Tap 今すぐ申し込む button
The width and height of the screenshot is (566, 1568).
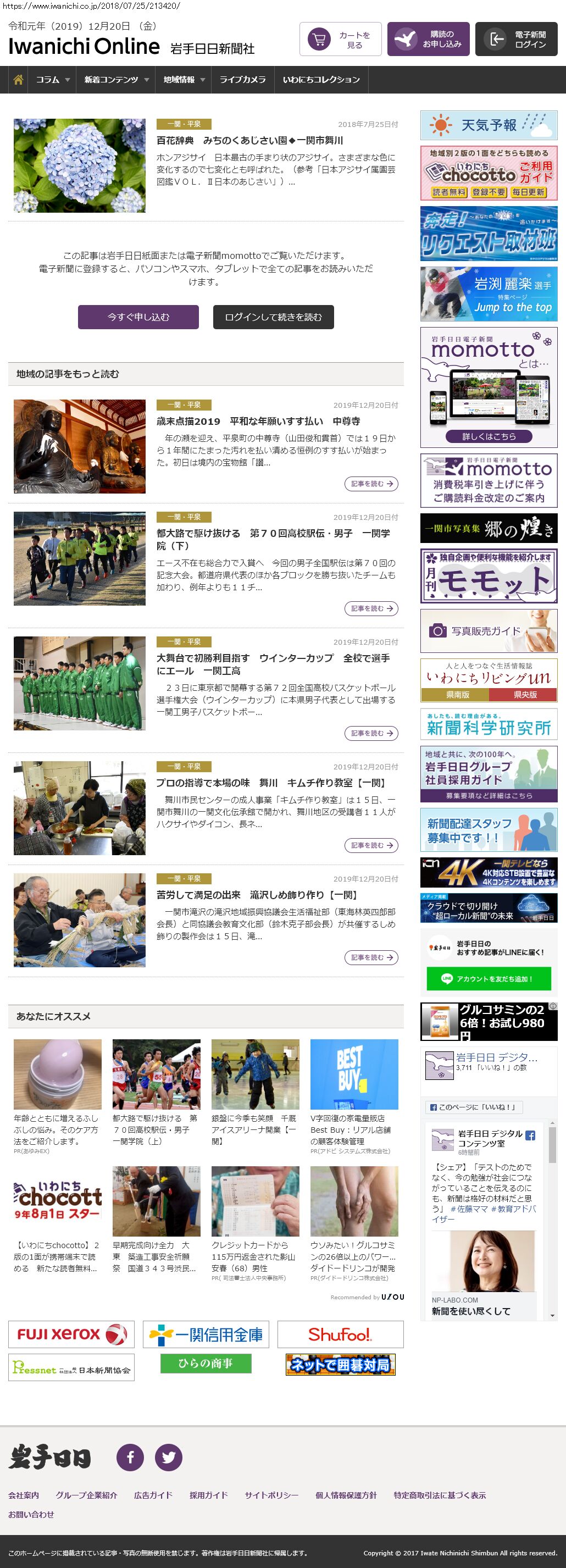(x=138, y=317)
